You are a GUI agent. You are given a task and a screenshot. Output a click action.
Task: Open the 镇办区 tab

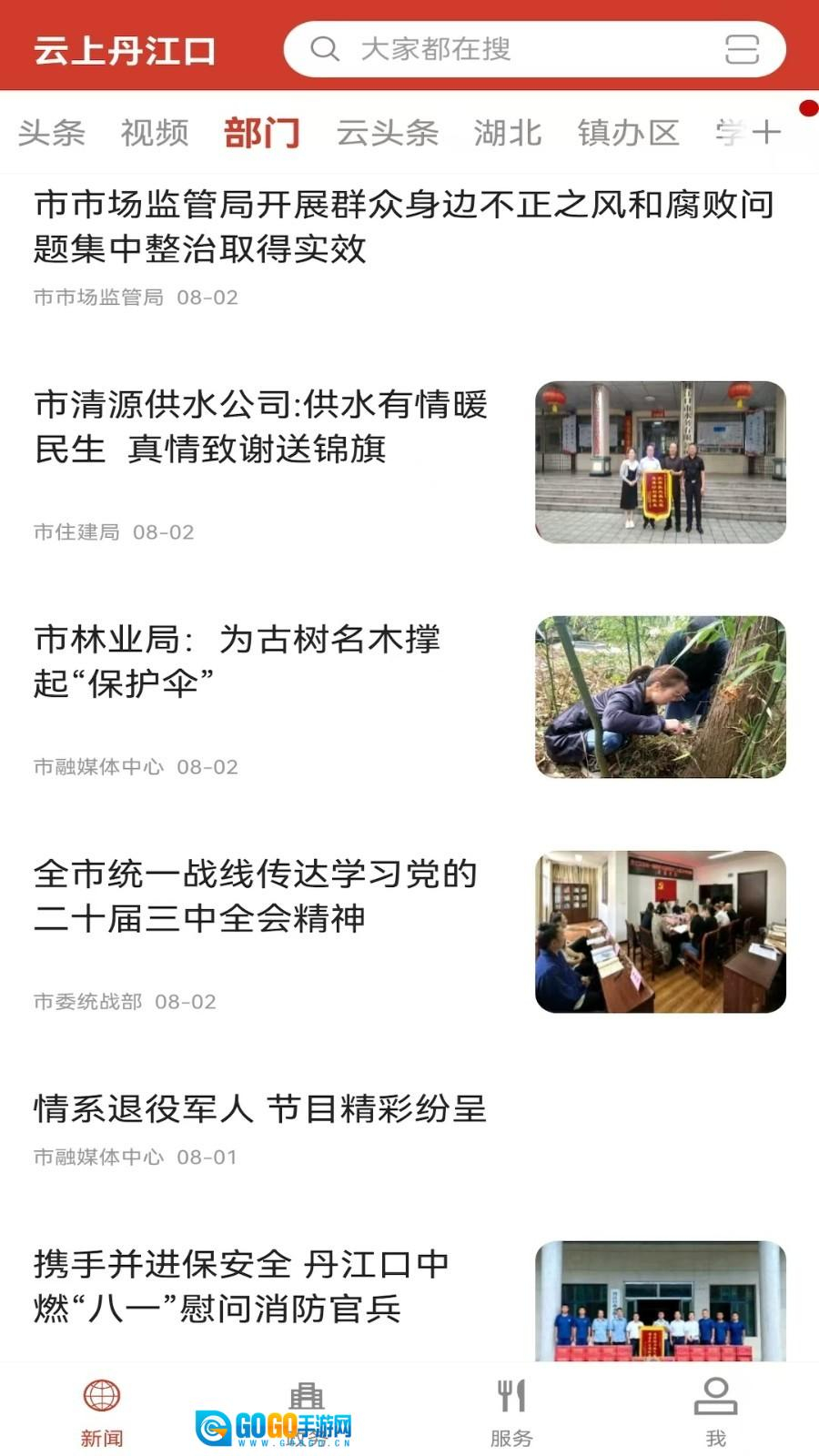[x=629, y=133]
